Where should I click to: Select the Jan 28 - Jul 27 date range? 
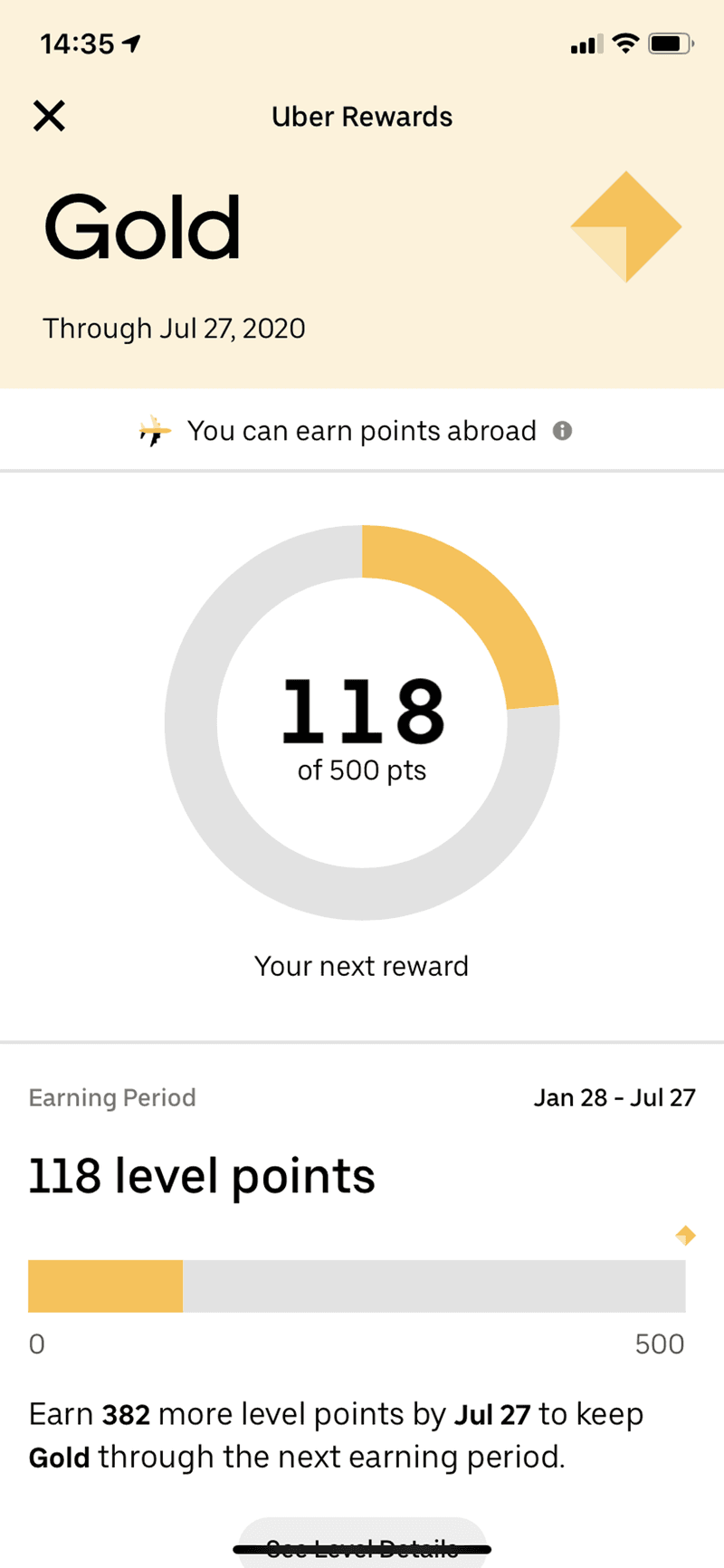coord(615,1097)
